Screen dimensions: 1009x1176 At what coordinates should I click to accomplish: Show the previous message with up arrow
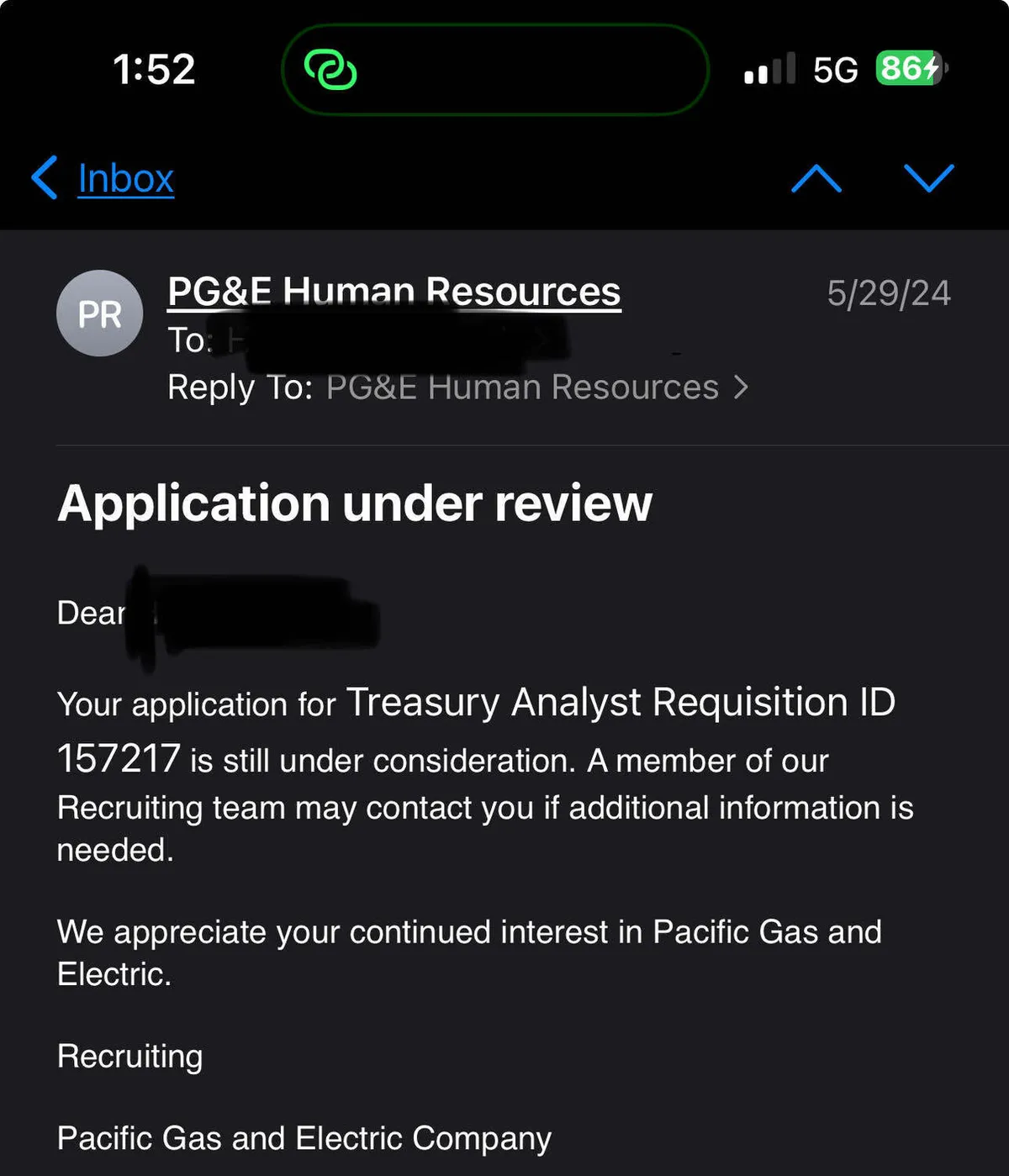click(816, 178)
